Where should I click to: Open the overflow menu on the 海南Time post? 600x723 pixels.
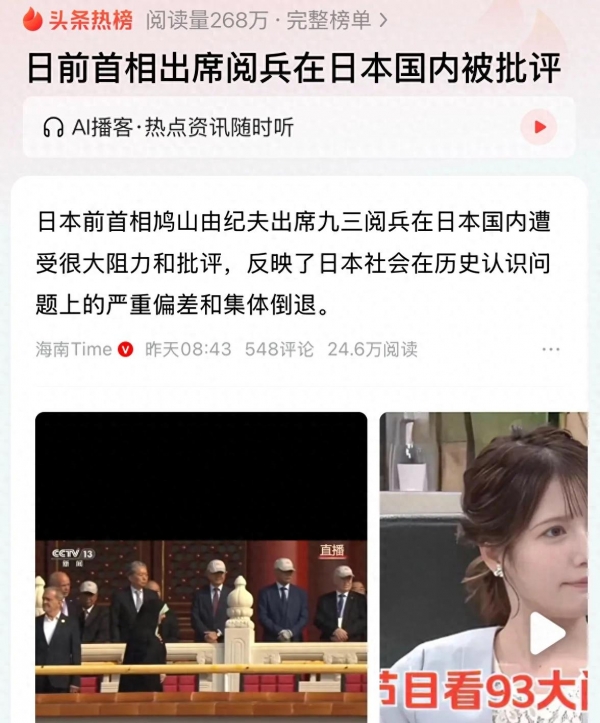(551, 350)
